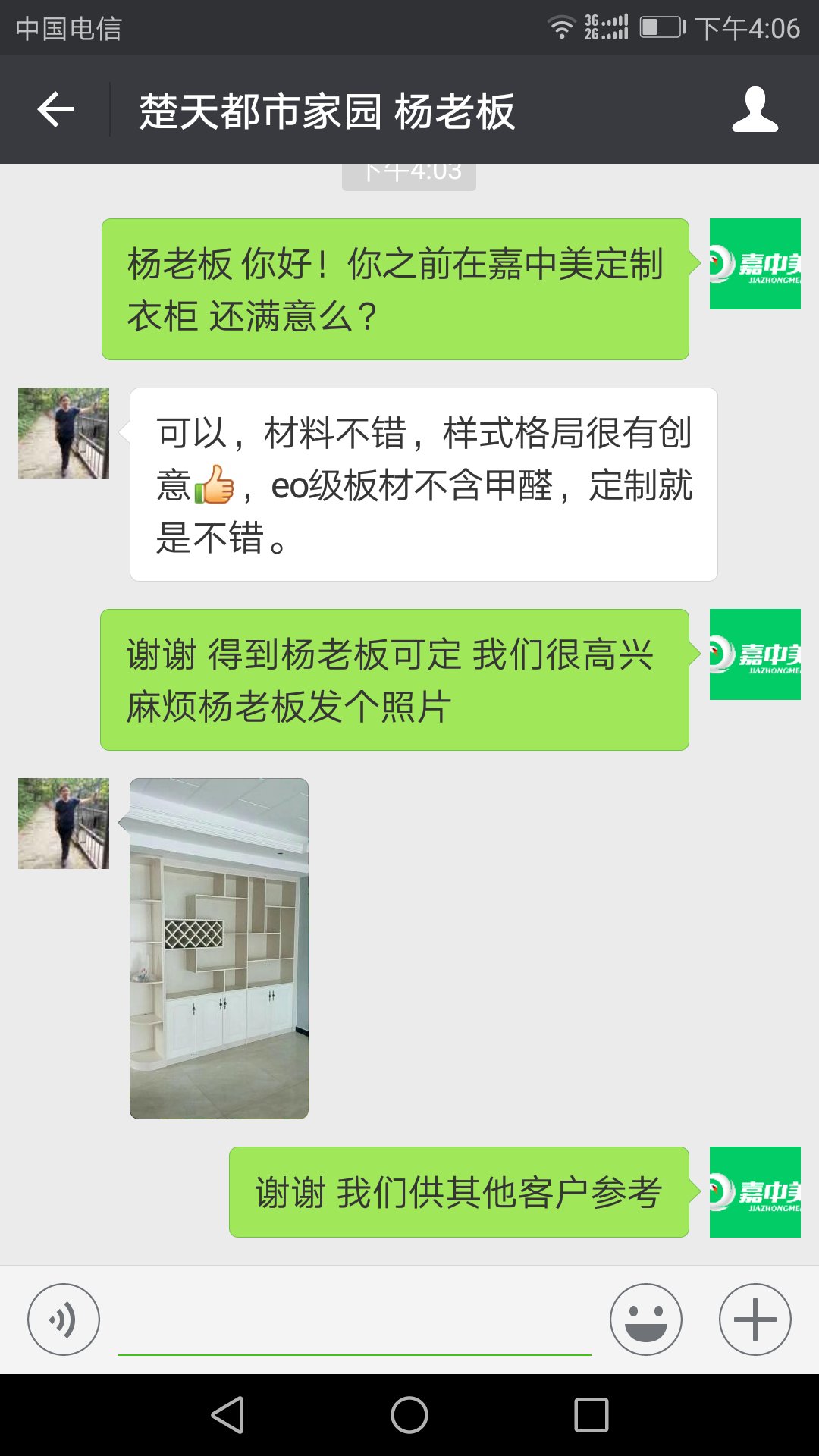Open the emoji picker
This screenshot has height=1456, width=819.
(x=646, y=1319)
